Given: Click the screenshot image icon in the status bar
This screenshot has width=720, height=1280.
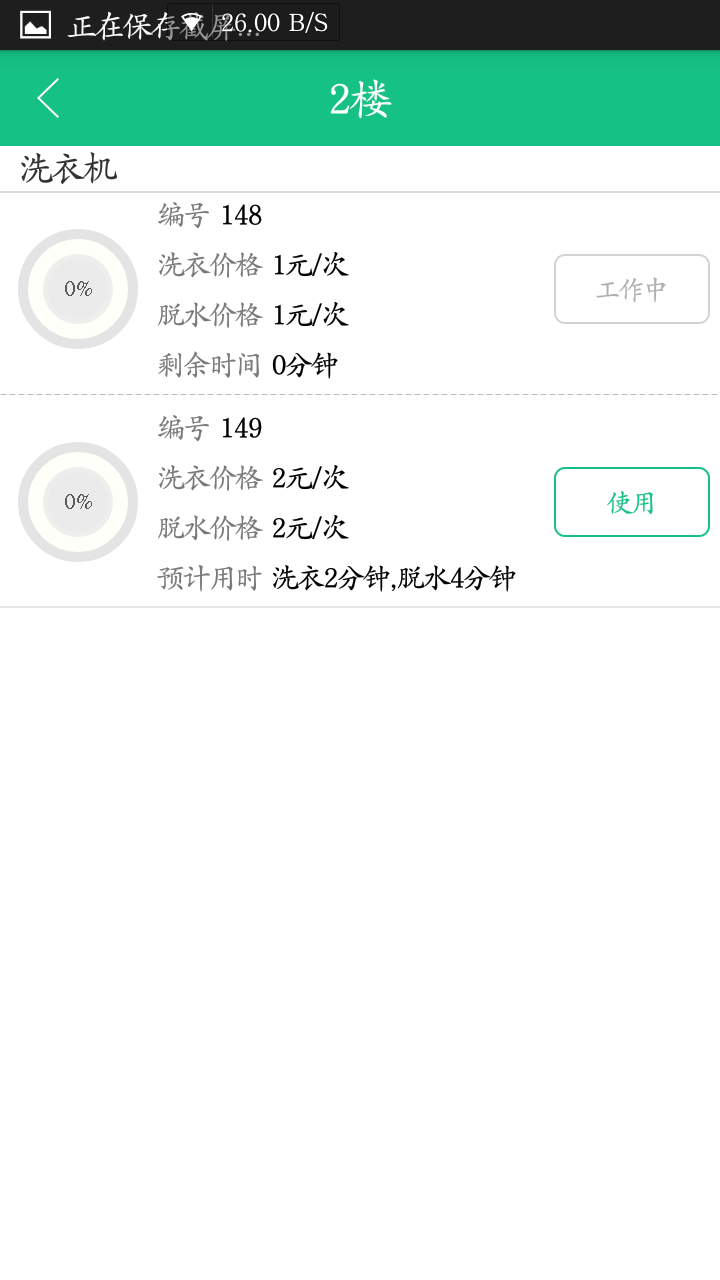Looking at the screenshot, I should 34,22.
